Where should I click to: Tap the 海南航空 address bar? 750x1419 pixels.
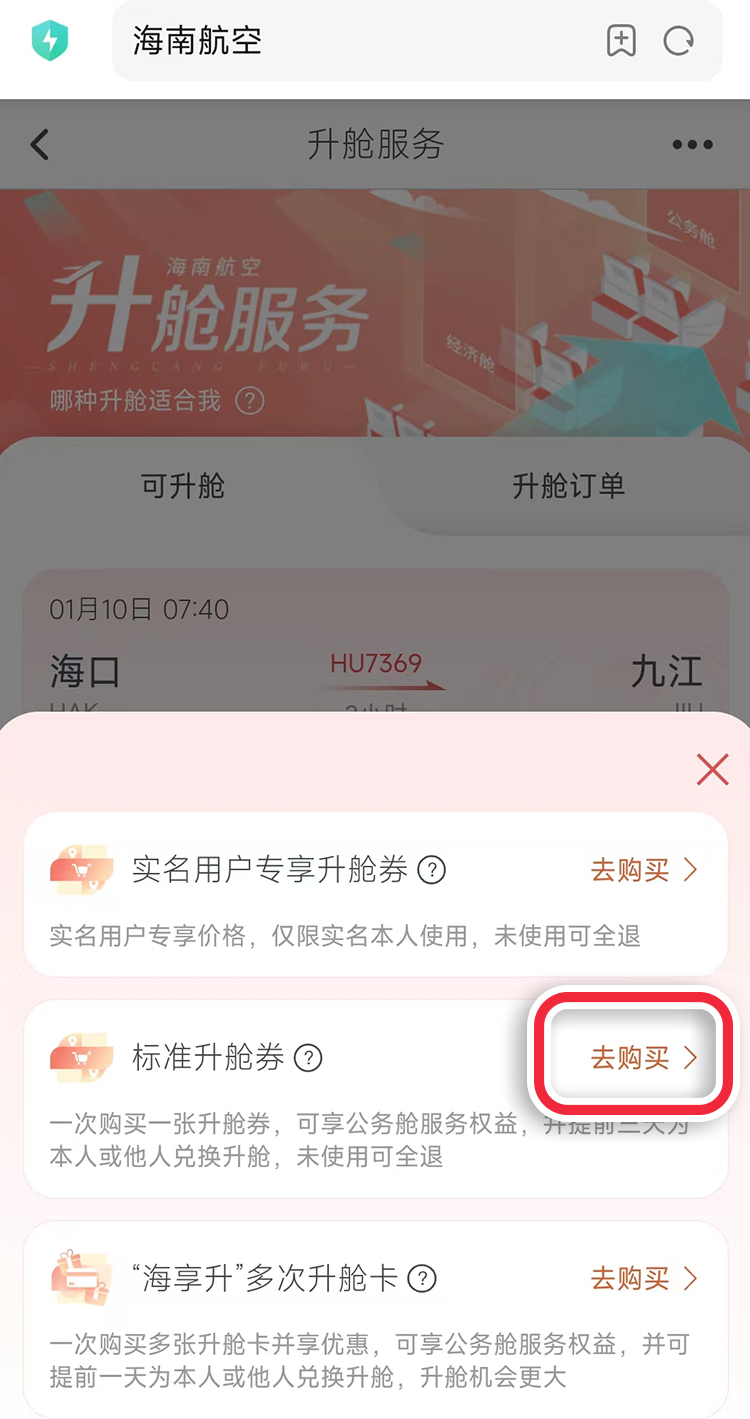pyautogui.click(x=350, y=41)
